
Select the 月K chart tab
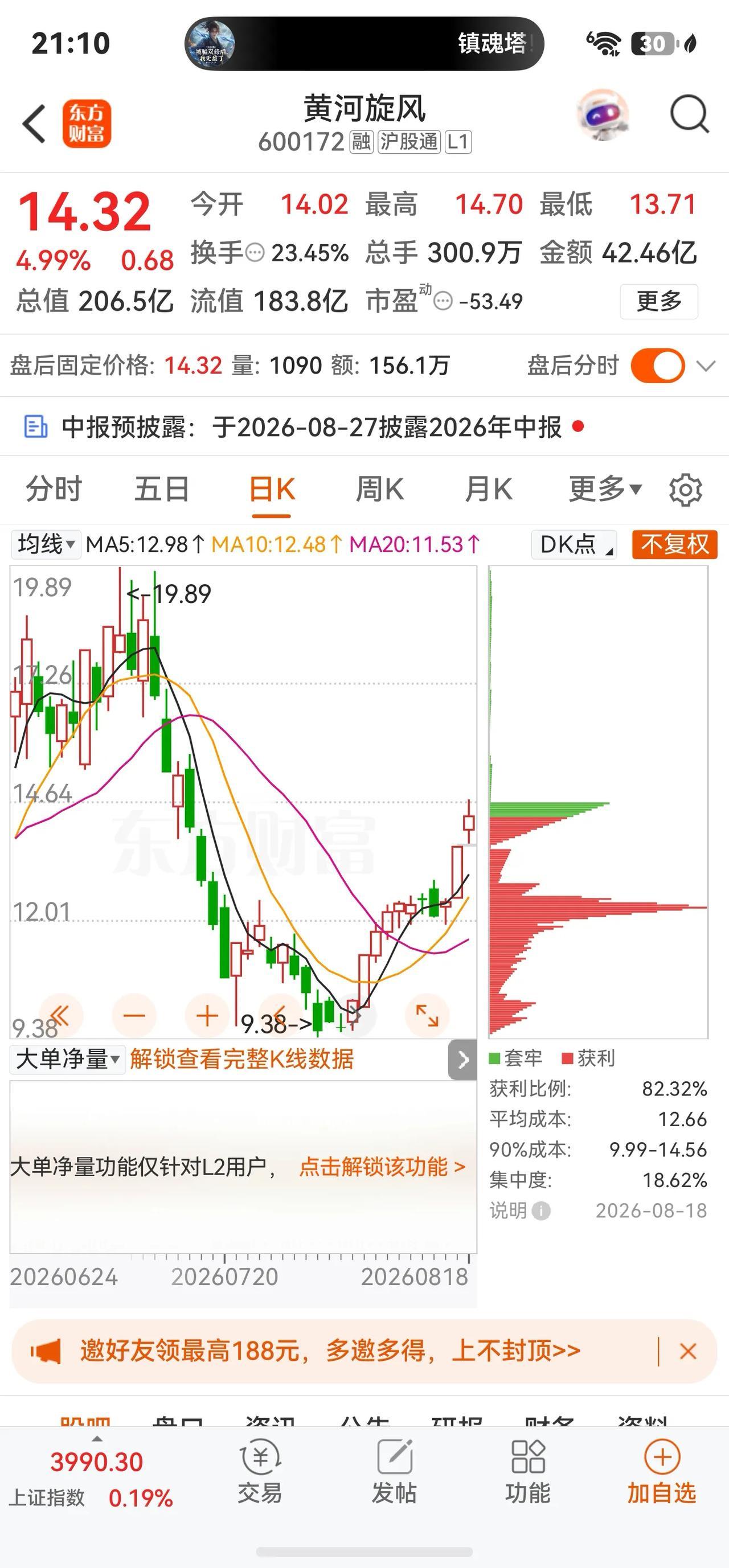coord(488,489)
